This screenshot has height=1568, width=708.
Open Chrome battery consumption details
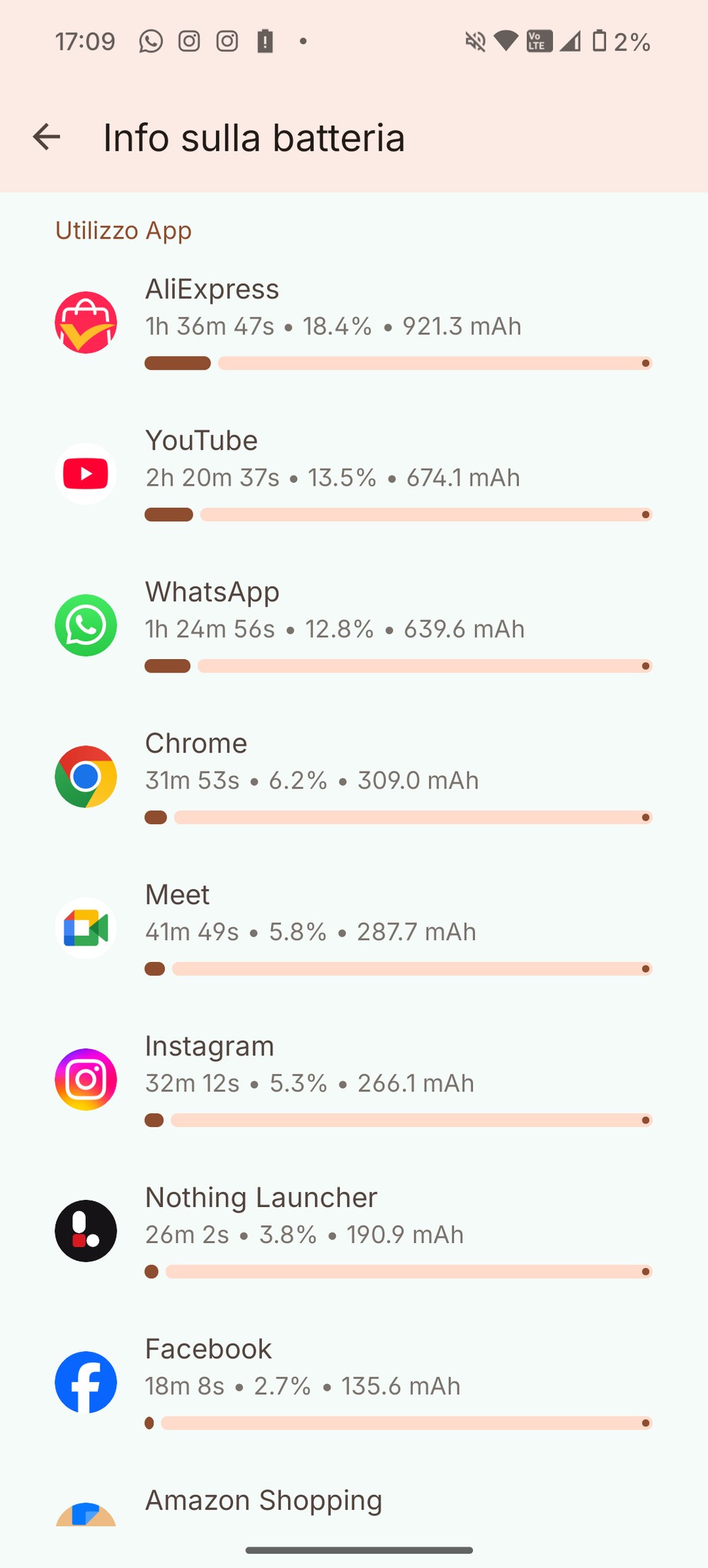(x=354, y=777)
